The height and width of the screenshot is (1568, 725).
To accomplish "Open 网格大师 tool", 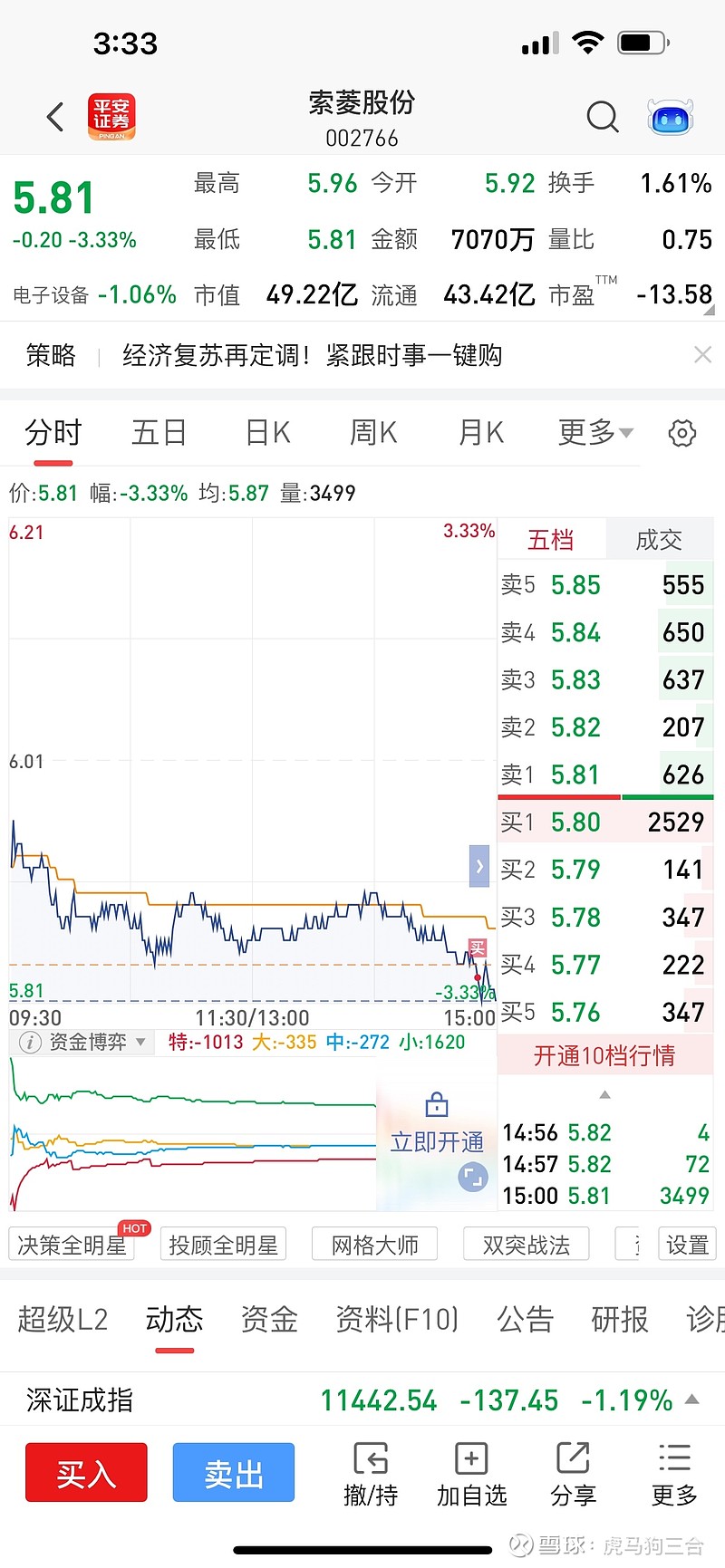I will [x=375, y=1245].
